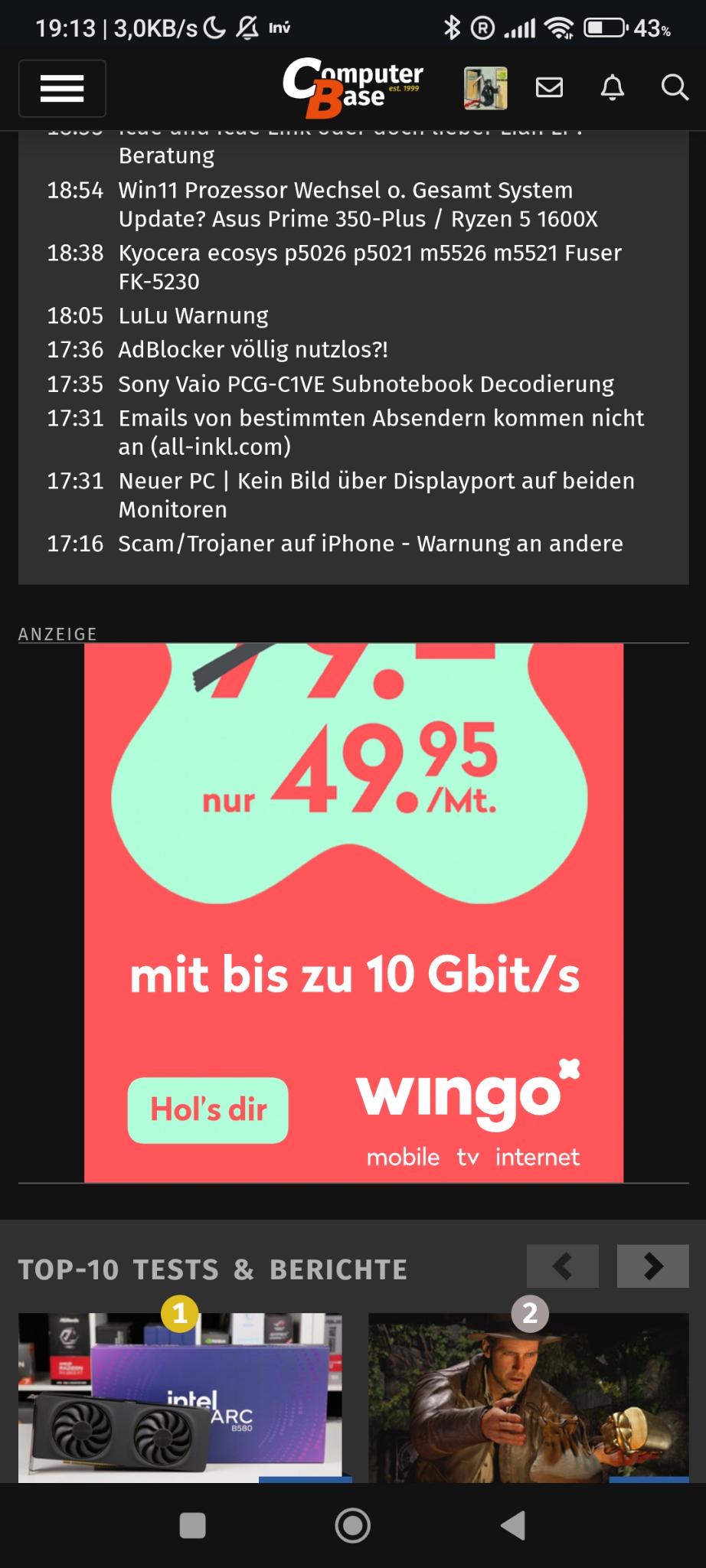706x1568 pixels.
Task: Read the AdBlocker völlig nutzlos thread
Action: pyautogui.click(x=253, y=350)
